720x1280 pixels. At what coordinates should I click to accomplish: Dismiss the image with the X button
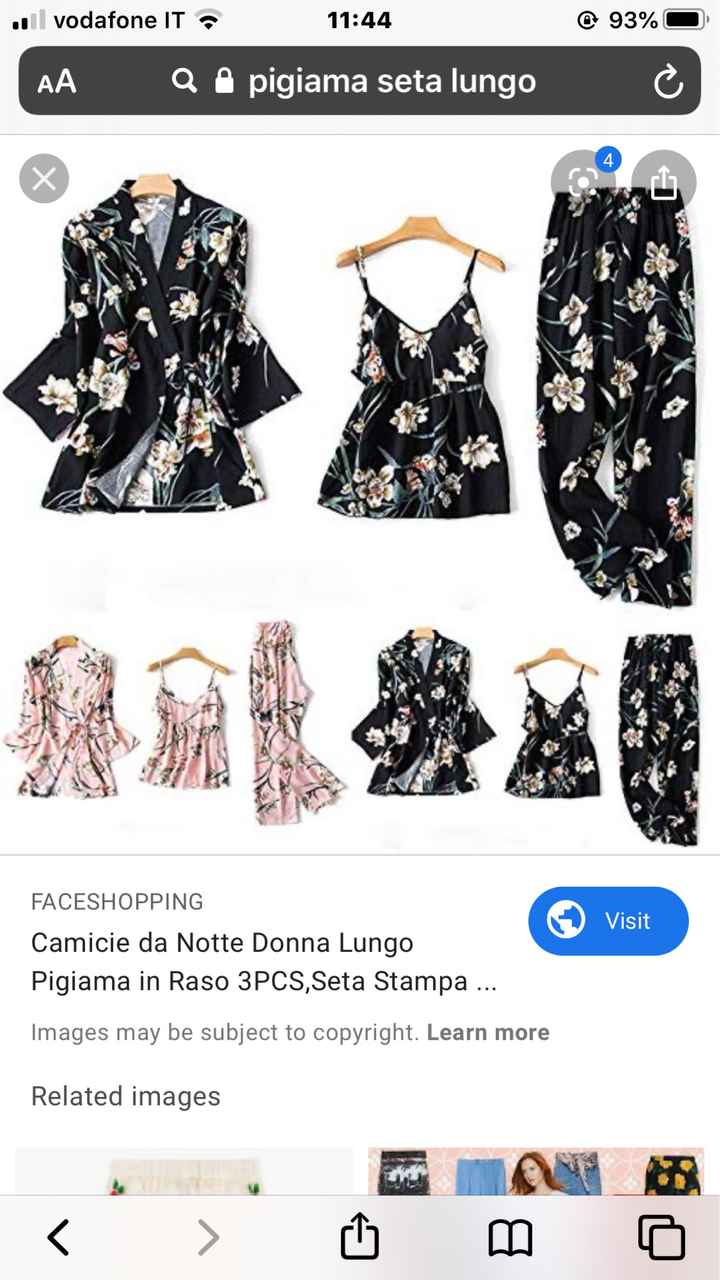[43, 178]
